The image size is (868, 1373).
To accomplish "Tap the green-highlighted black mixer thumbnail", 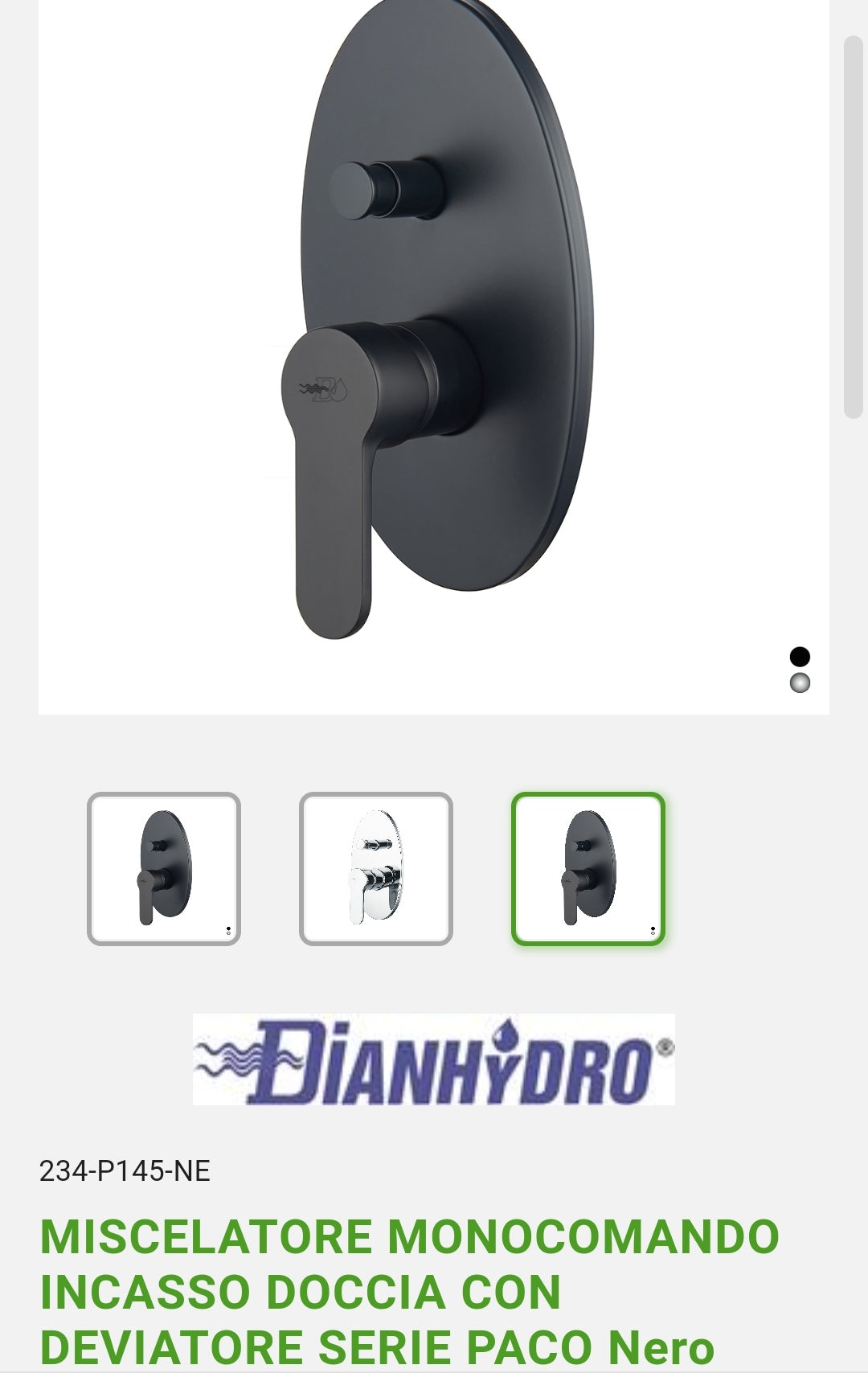I will [x=588, y=868].
